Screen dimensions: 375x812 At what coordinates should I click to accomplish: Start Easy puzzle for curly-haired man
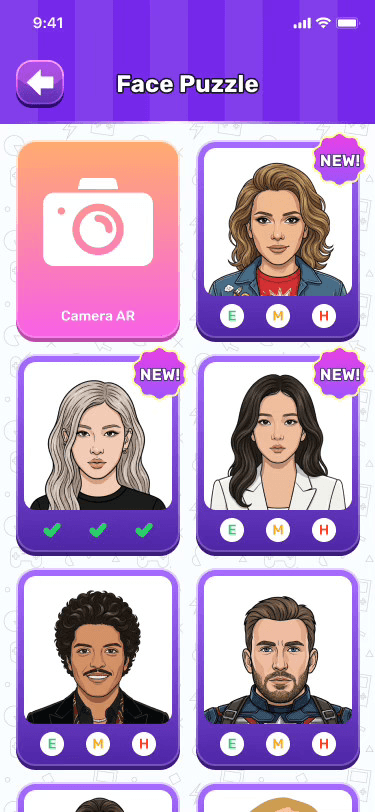pyautogui.click(x=52, y=744)
